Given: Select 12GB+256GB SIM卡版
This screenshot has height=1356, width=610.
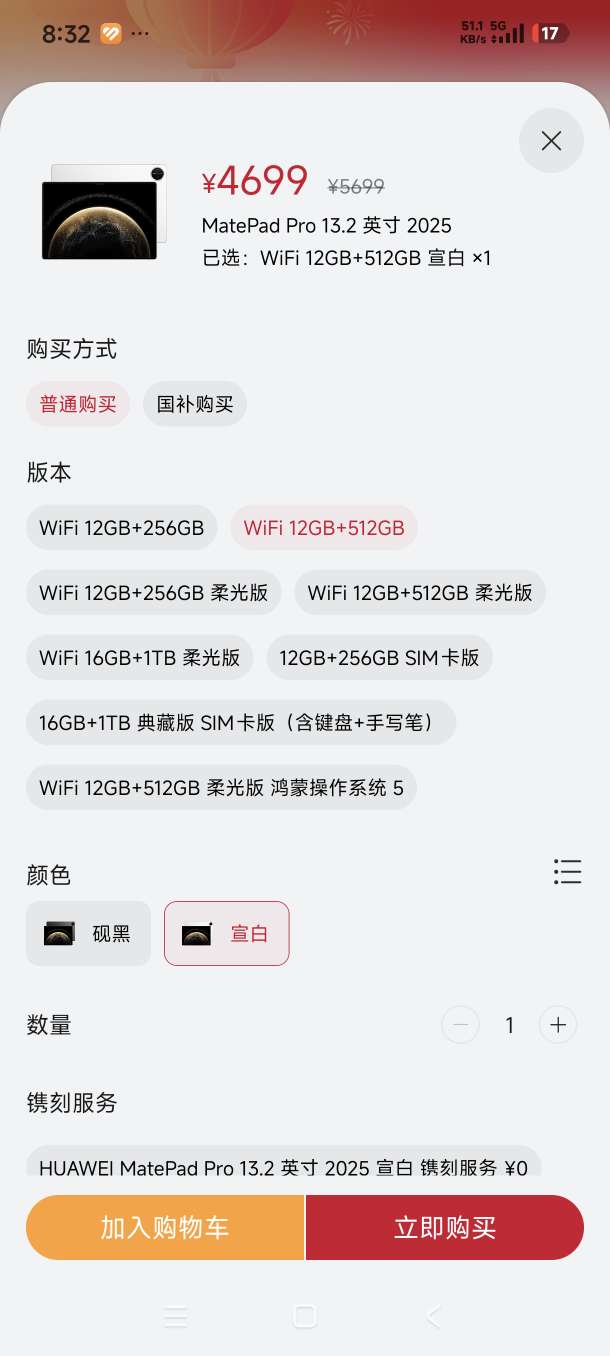Looking at the screenshot, I should click(379, 657).
